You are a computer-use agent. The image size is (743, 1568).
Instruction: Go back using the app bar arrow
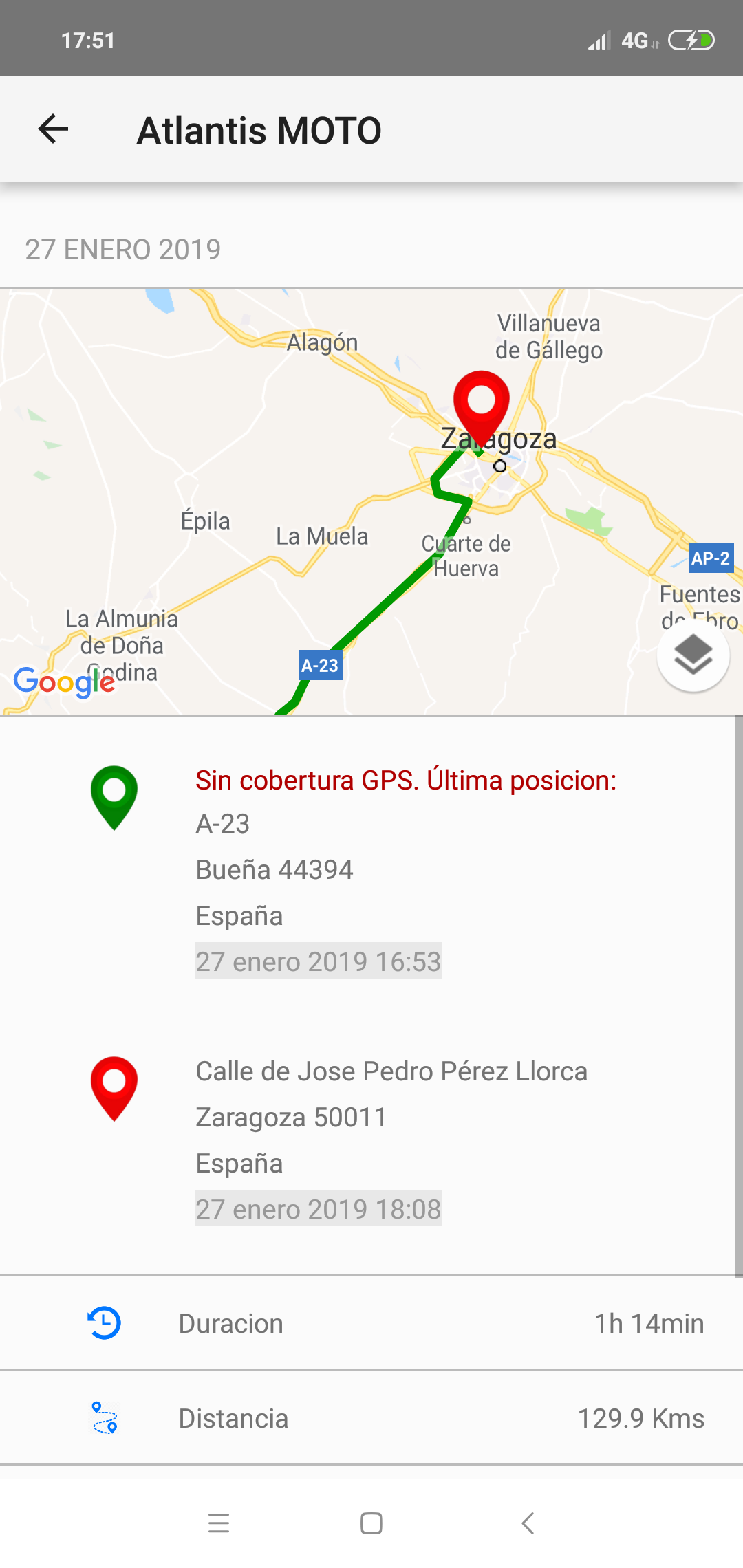(53, 129)
